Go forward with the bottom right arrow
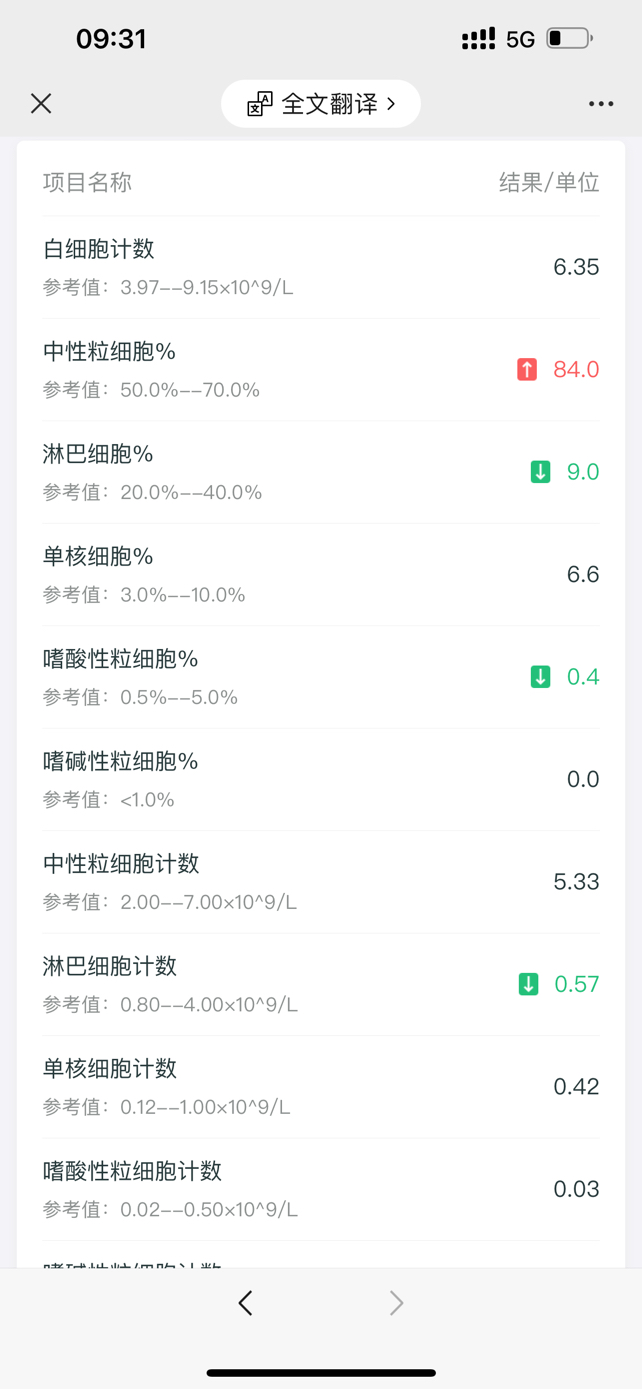 pos(397,1302)
